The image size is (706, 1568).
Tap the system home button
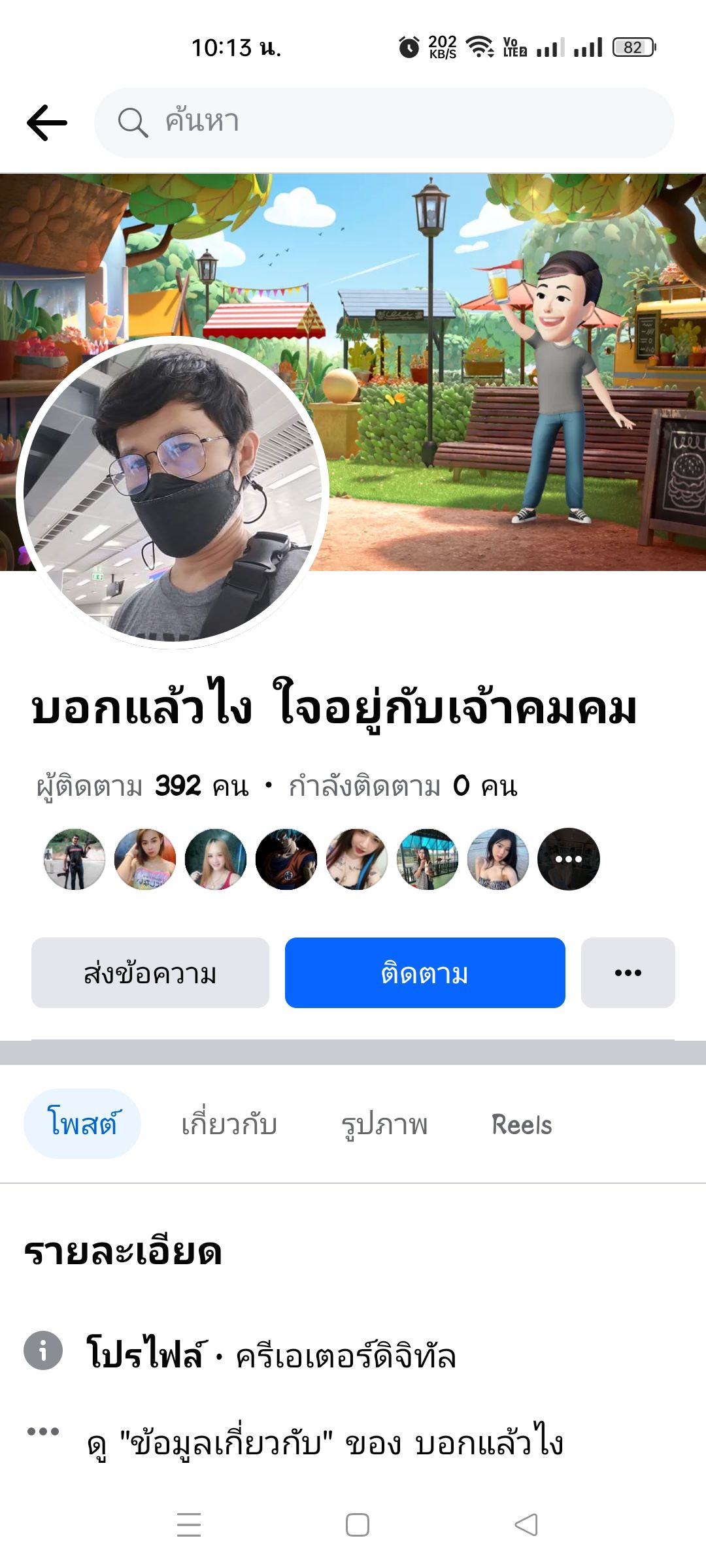357,1525
